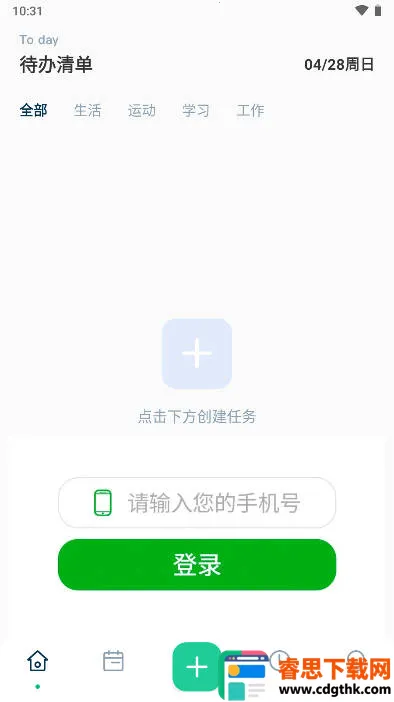Open the 学习 category tab

196,110
